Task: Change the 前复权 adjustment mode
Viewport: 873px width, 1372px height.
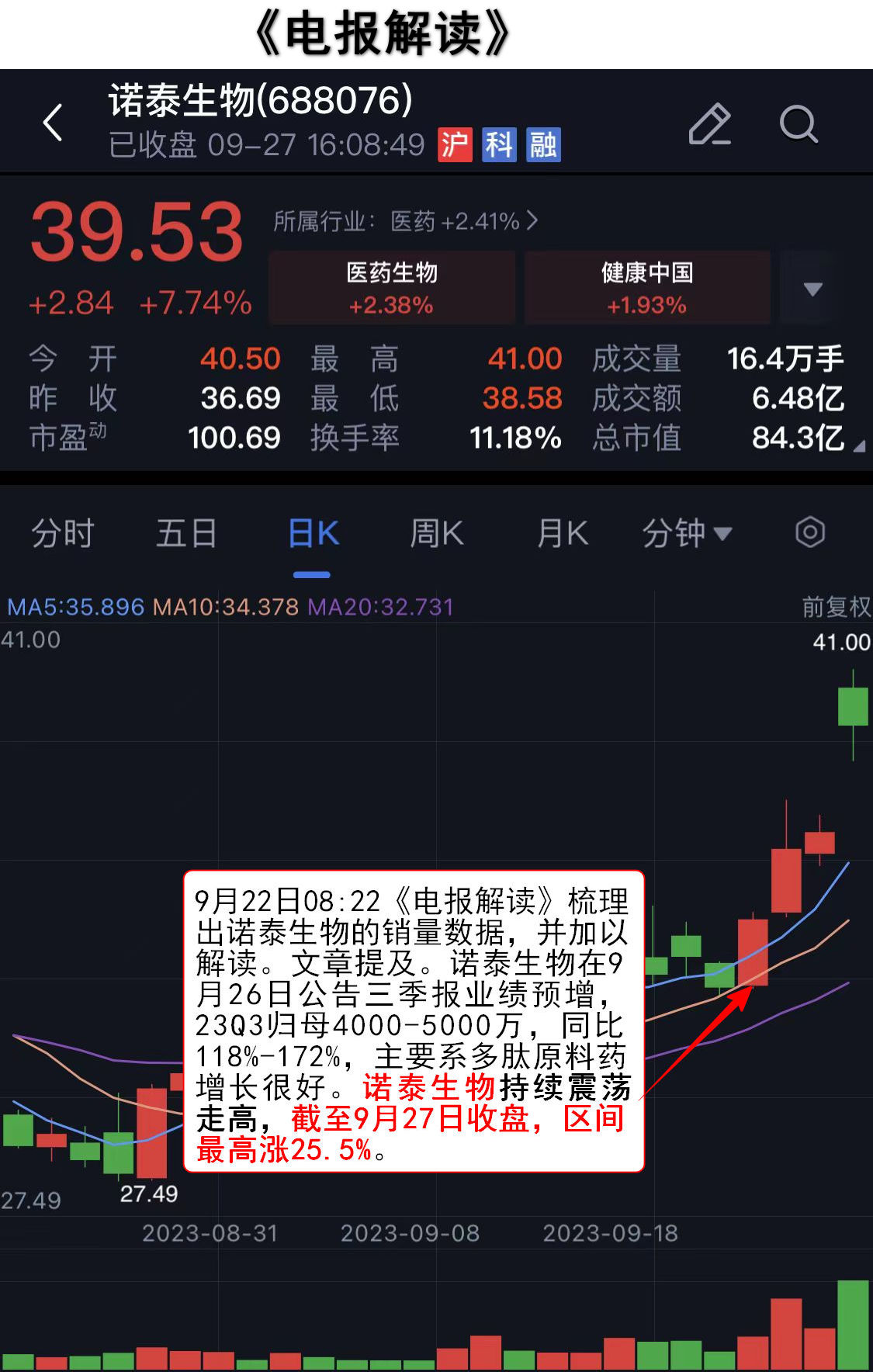Action: tap(836, 607)
